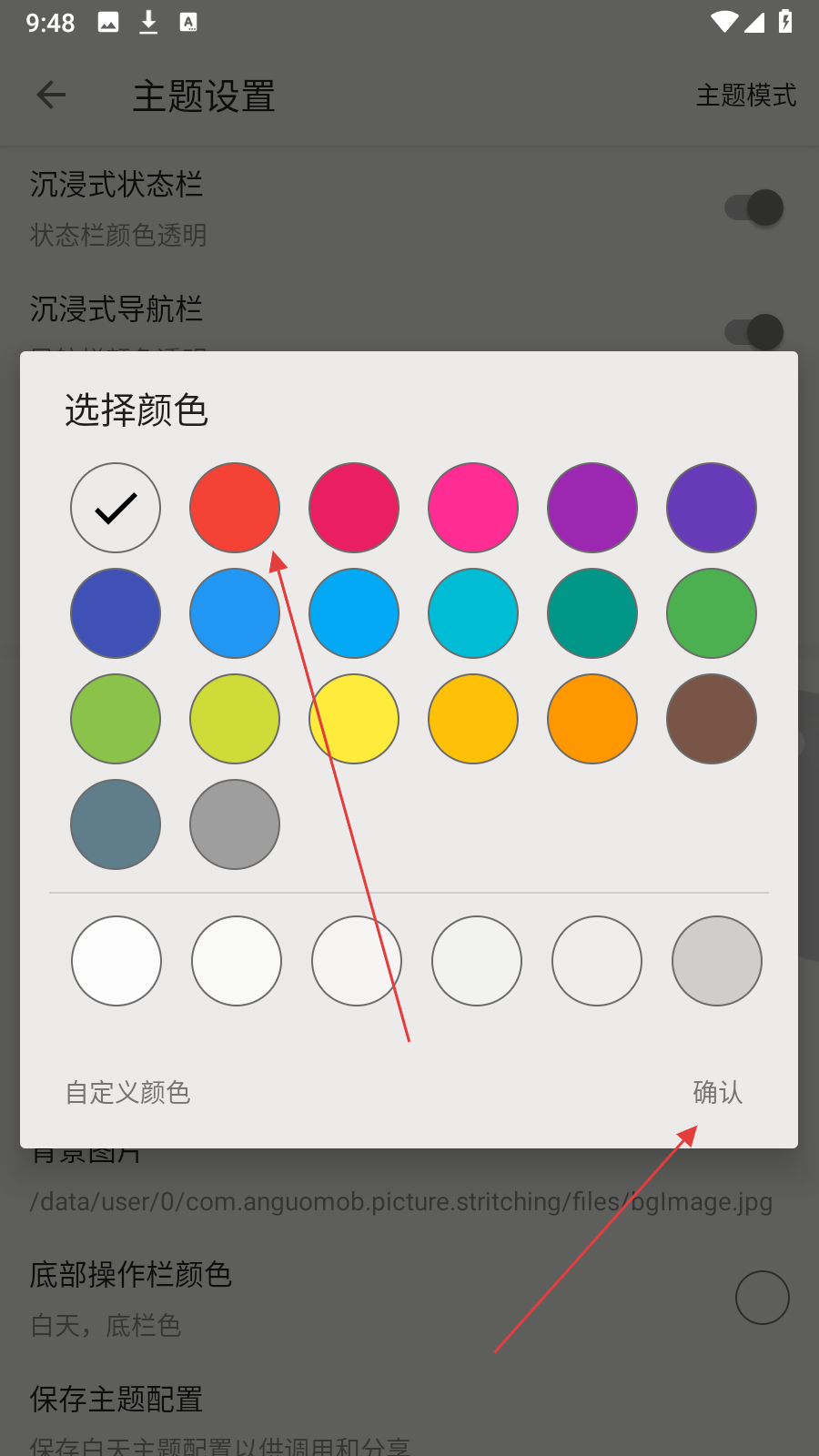Choose the green color swatch
The width and height of the screenshot is (819, 1456).
pos(712,613)
